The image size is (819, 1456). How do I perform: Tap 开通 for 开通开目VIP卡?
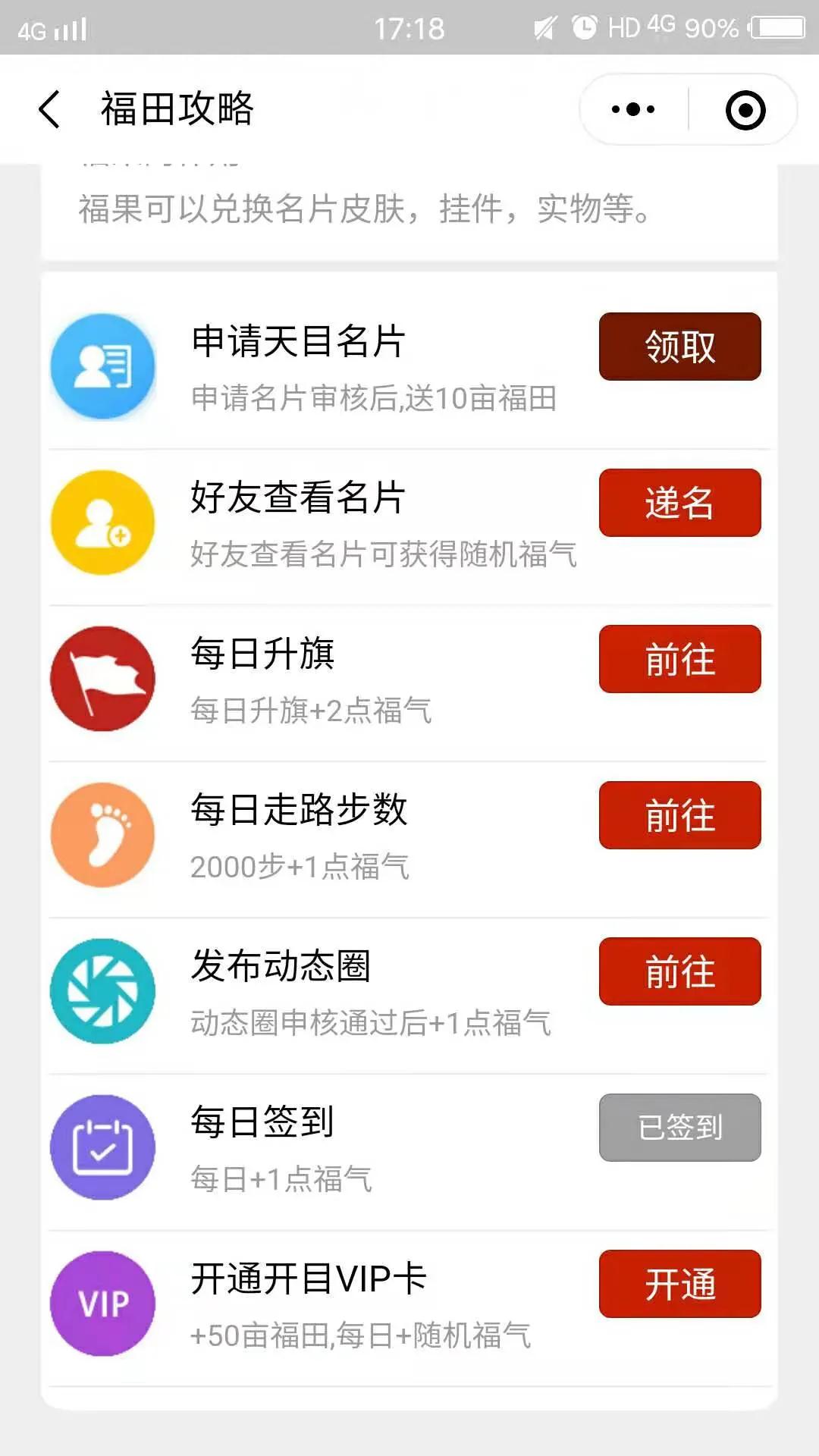(x=680, y=1284)
